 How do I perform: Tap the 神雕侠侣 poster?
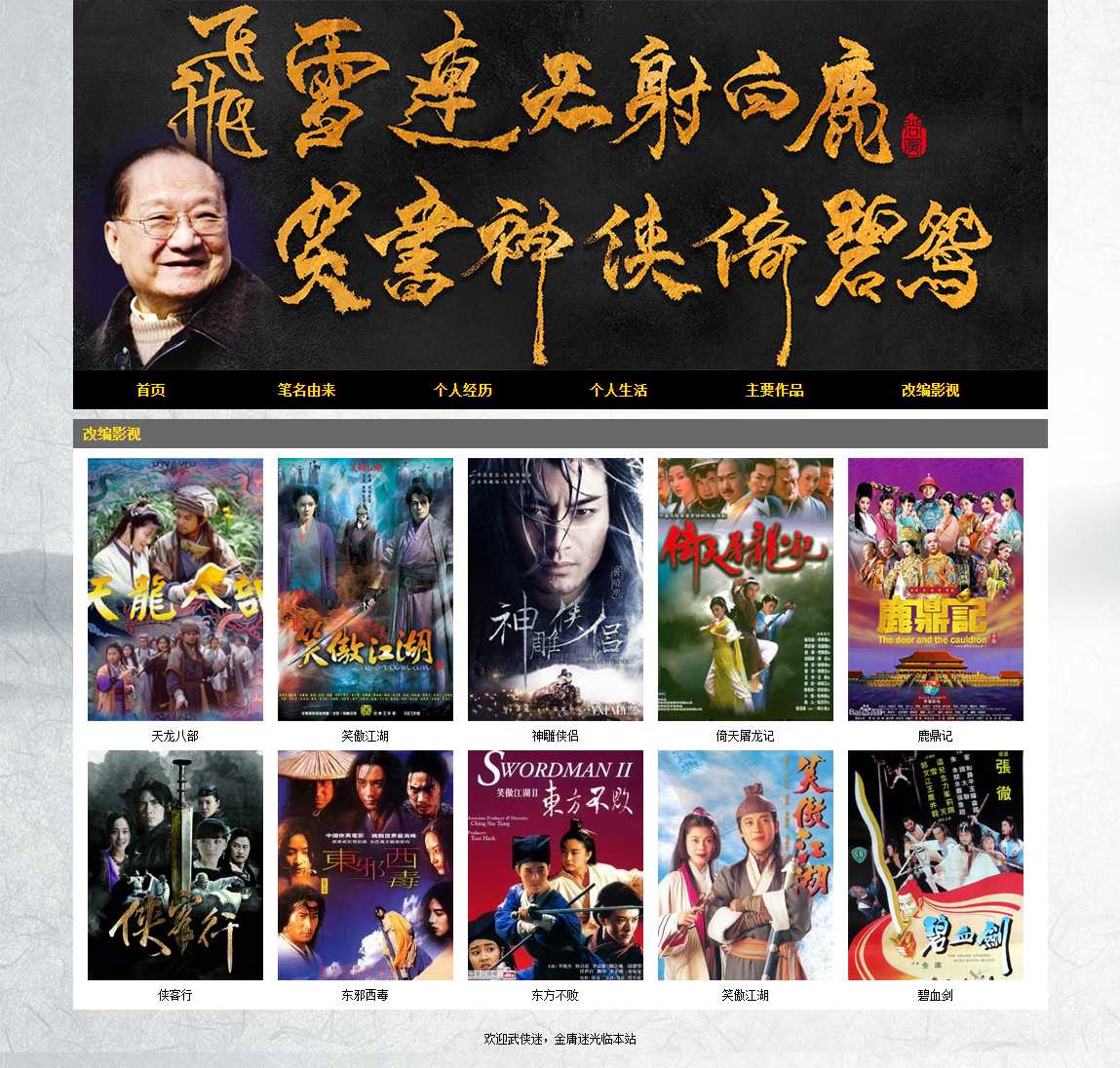coord(556,590)
